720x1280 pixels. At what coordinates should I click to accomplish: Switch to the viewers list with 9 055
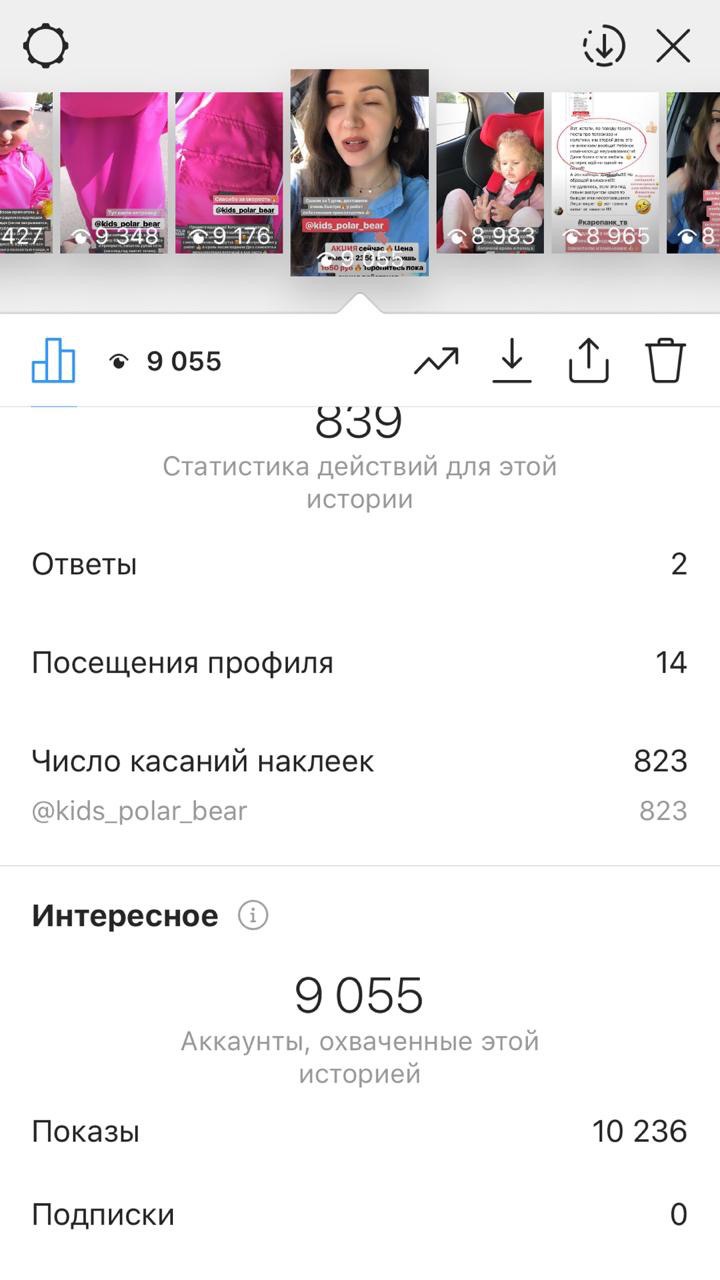tap(165, 362)
